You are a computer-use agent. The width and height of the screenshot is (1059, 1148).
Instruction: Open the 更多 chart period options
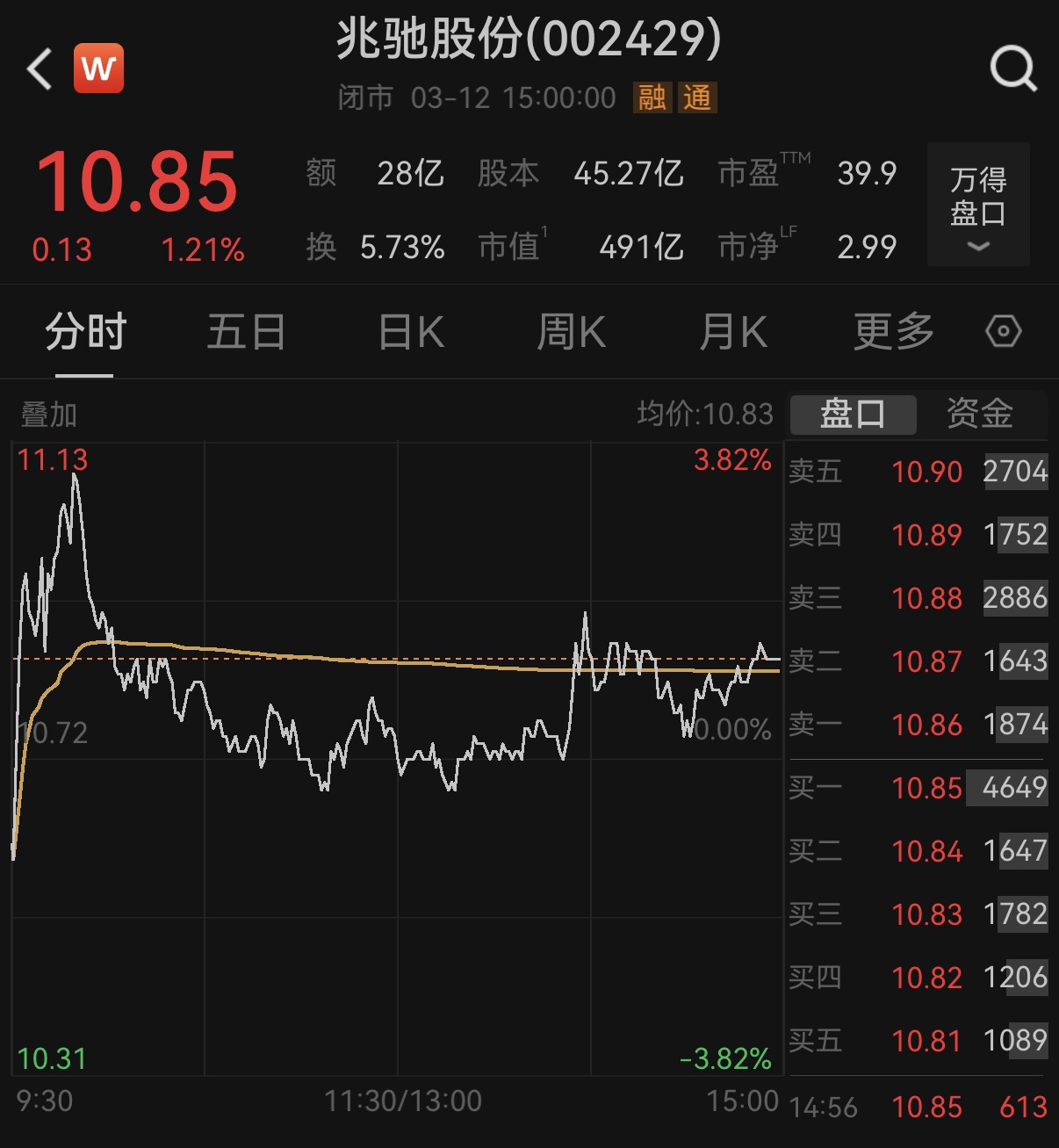click(x=893, y=333)
